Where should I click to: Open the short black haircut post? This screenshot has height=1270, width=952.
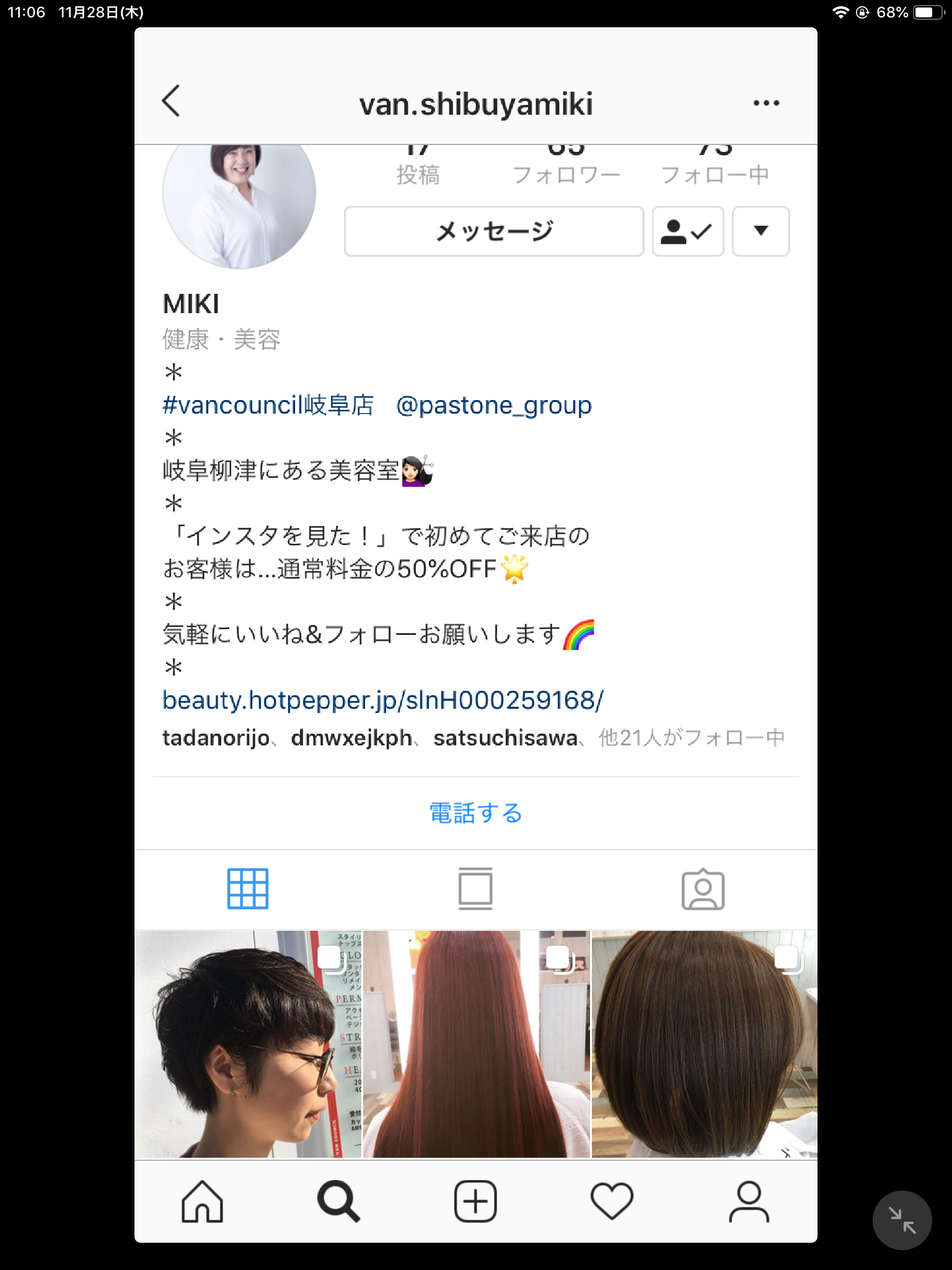248,1044
